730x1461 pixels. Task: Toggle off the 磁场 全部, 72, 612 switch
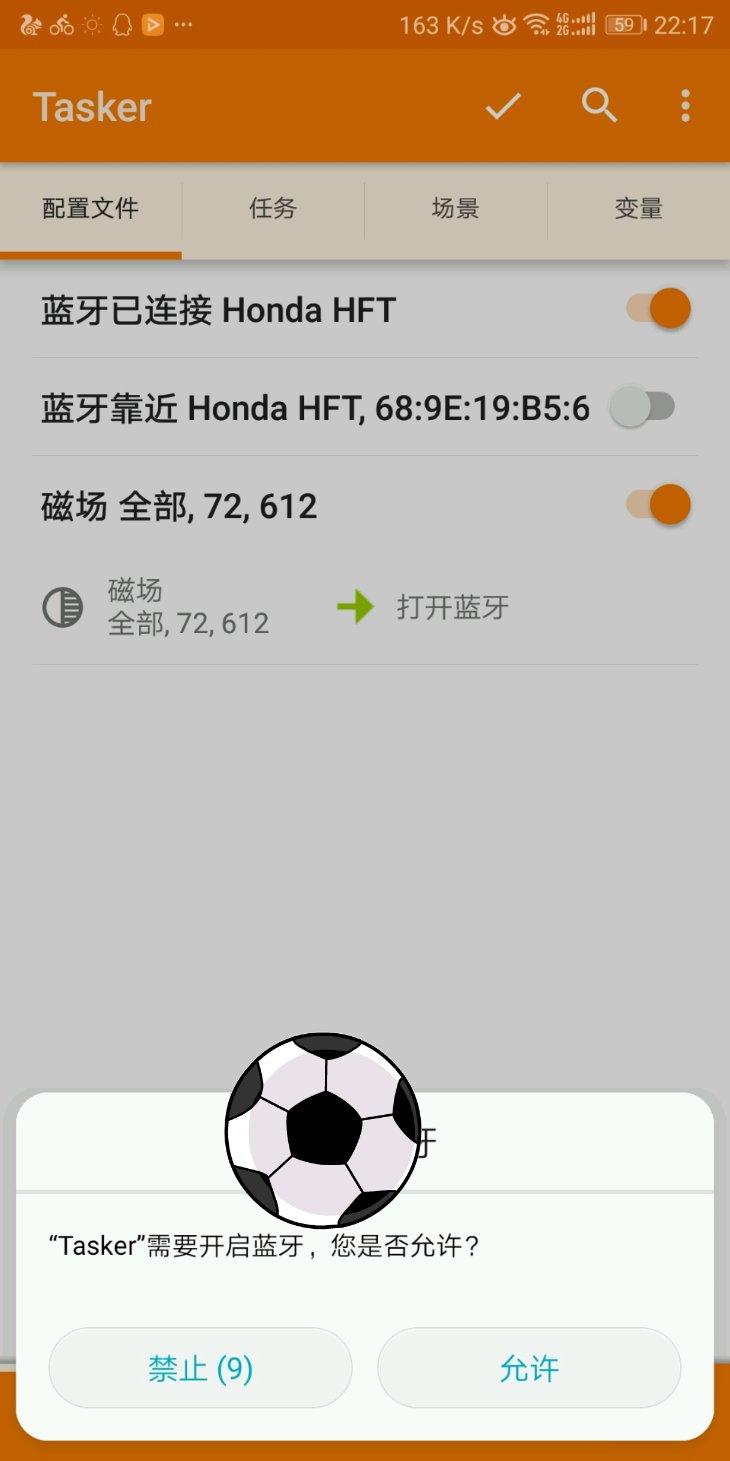(x=659, y=504)
